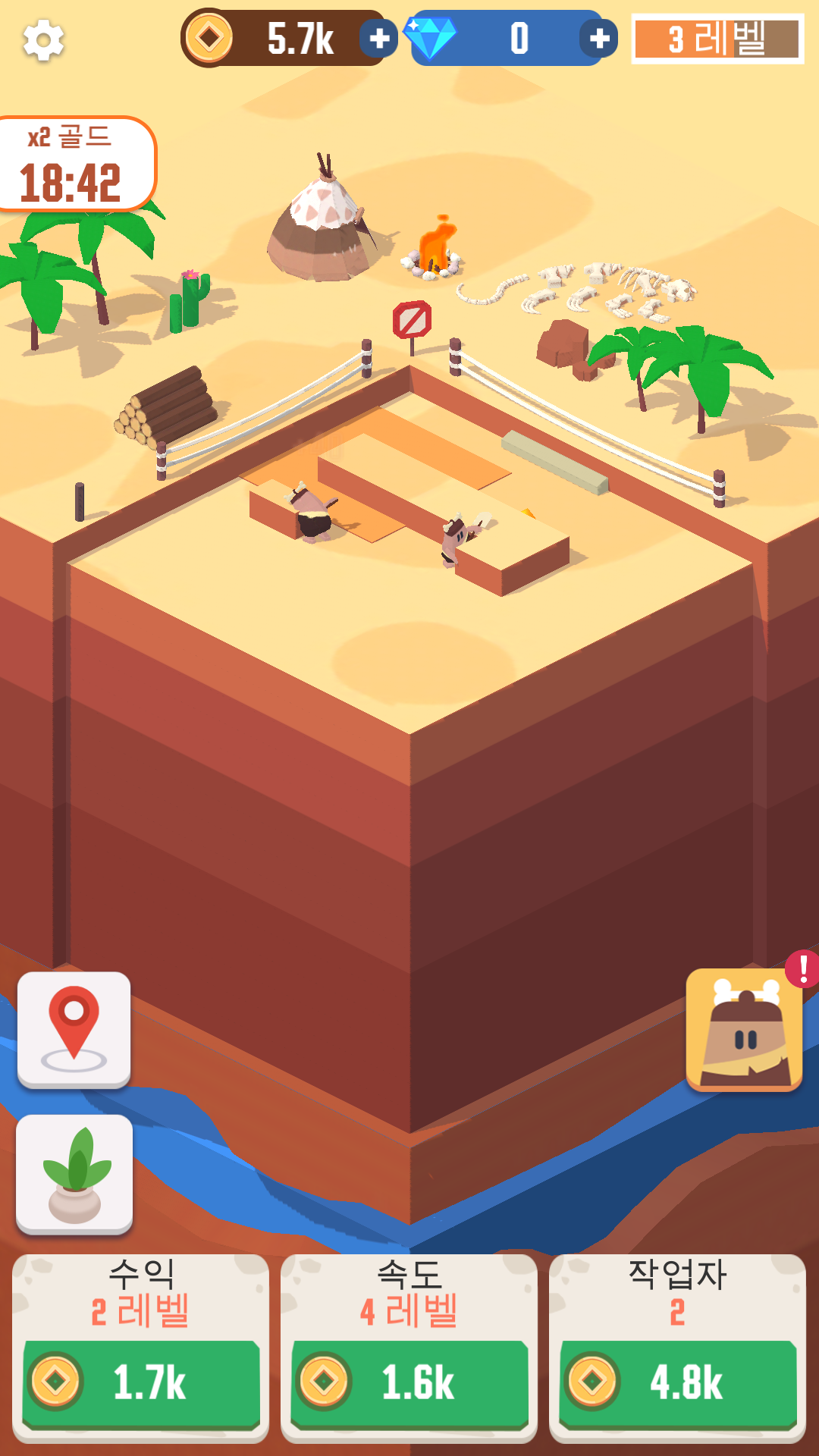This screenshot has height=1456, width=819.
Task: Add more gold coins with plus
Action: [x=378, y=38]
